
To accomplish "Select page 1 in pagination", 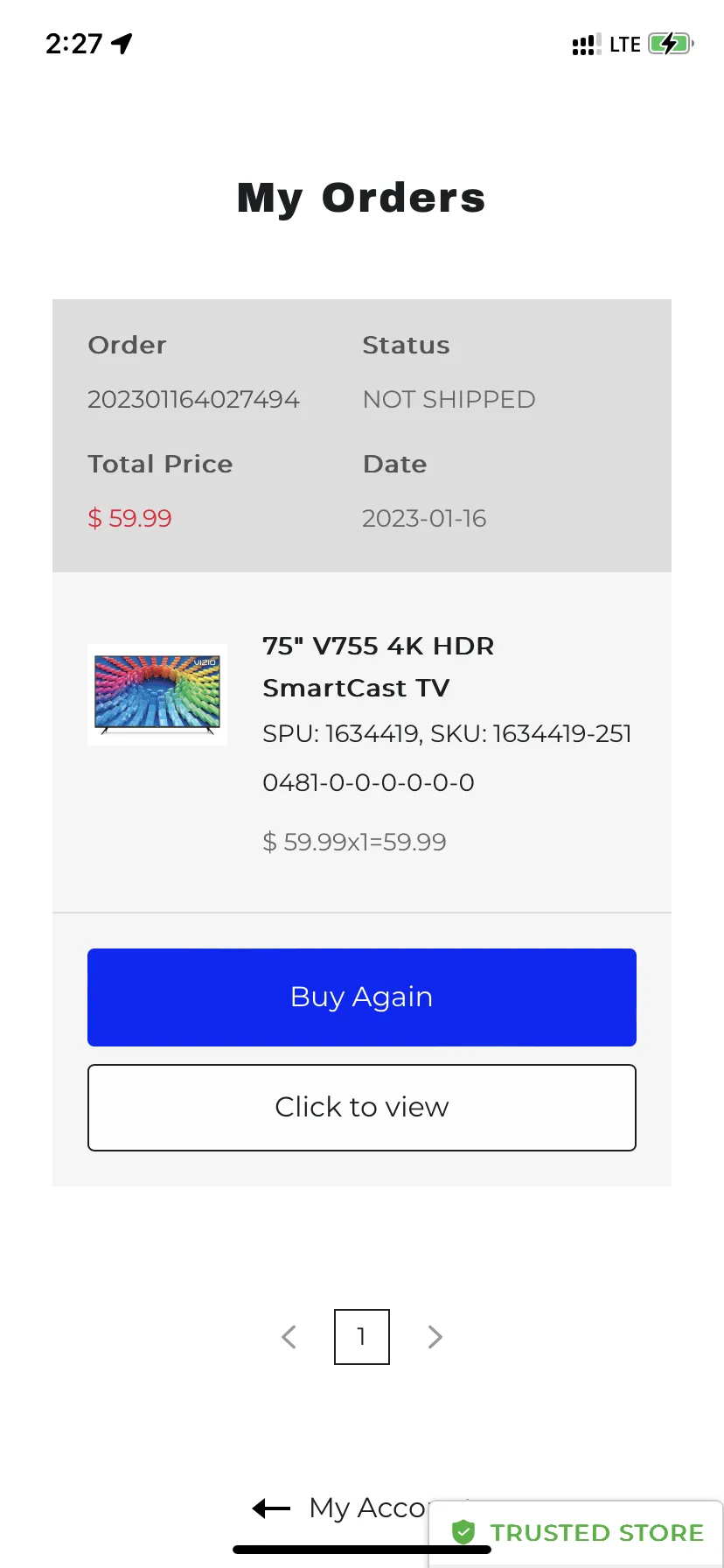I will coord(362,1337).
